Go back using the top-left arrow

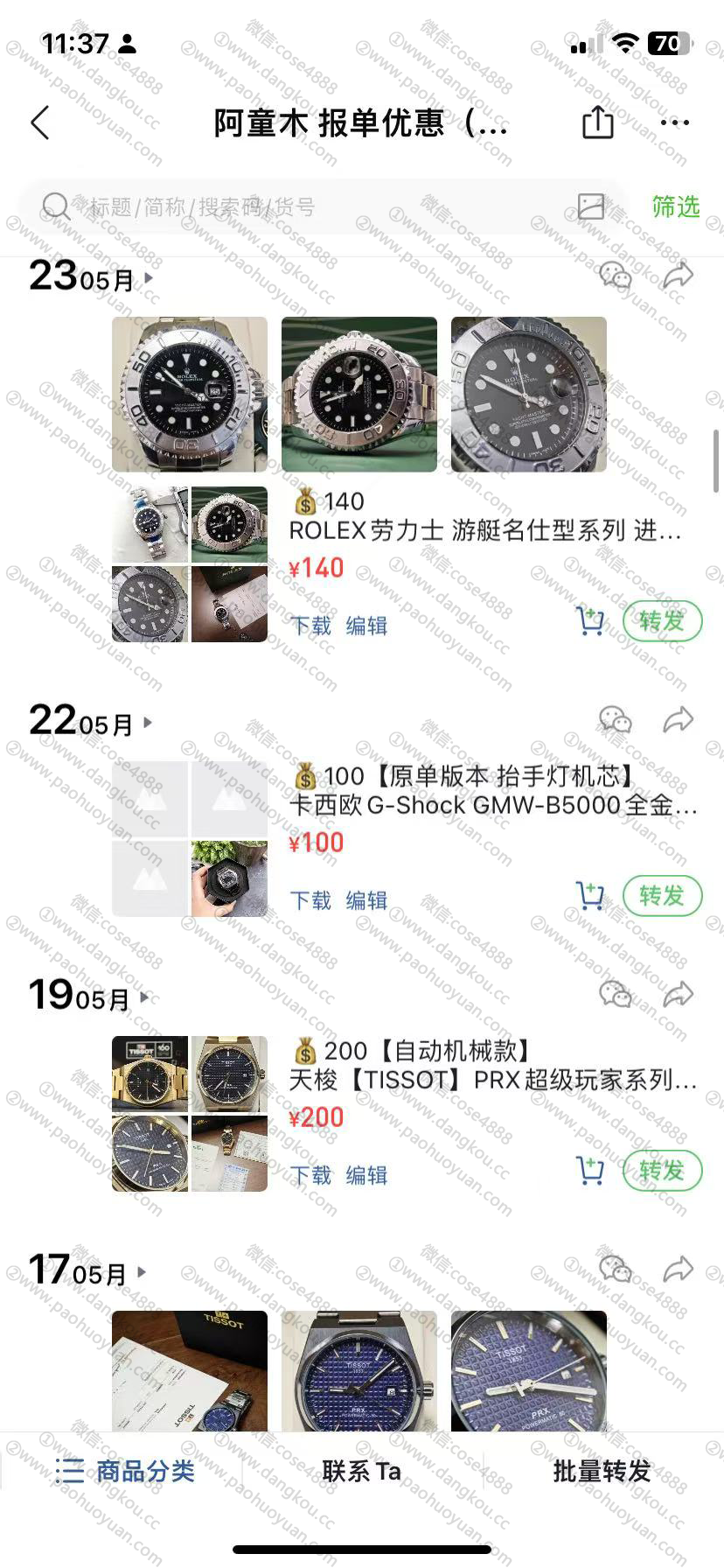point(40,123)
